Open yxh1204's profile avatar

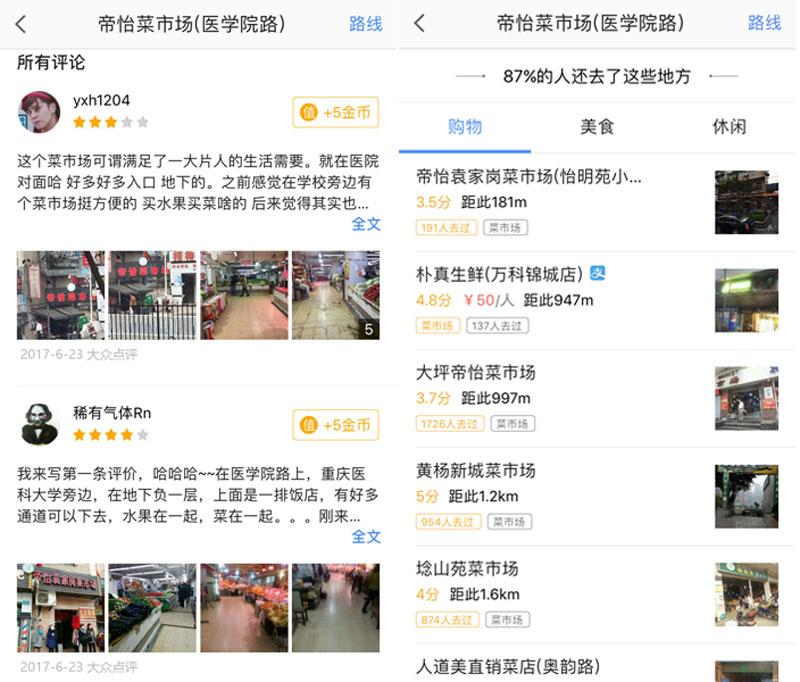click(39, 112)
